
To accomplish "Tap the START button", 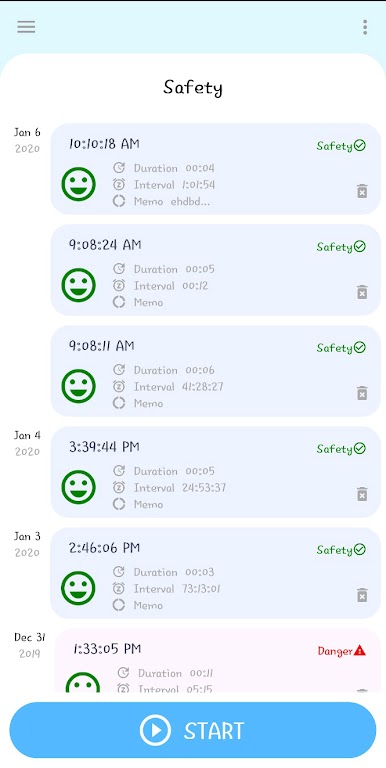I will (193, 730).
